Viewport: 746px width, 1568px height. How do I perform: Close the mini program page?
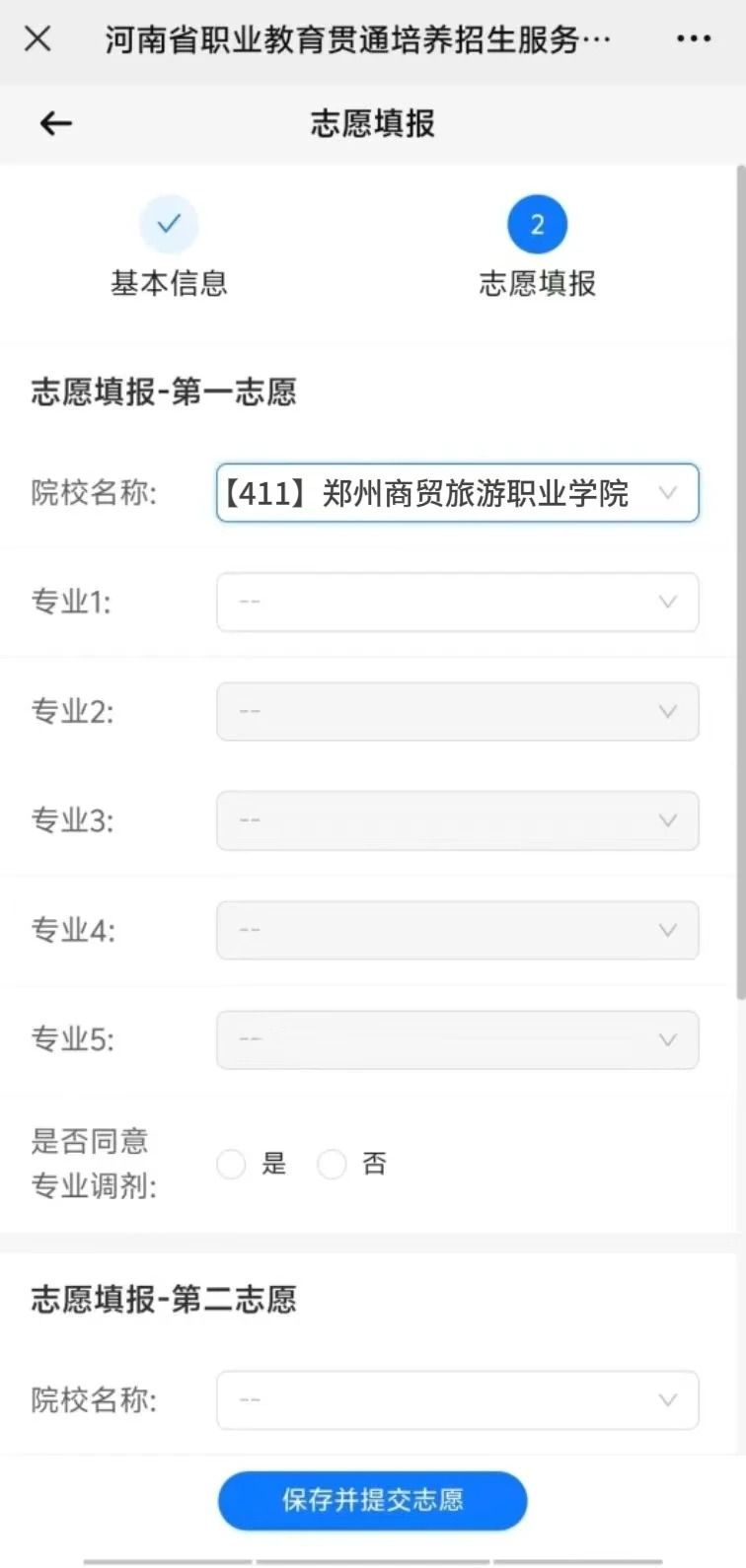(x=37, y=39)
